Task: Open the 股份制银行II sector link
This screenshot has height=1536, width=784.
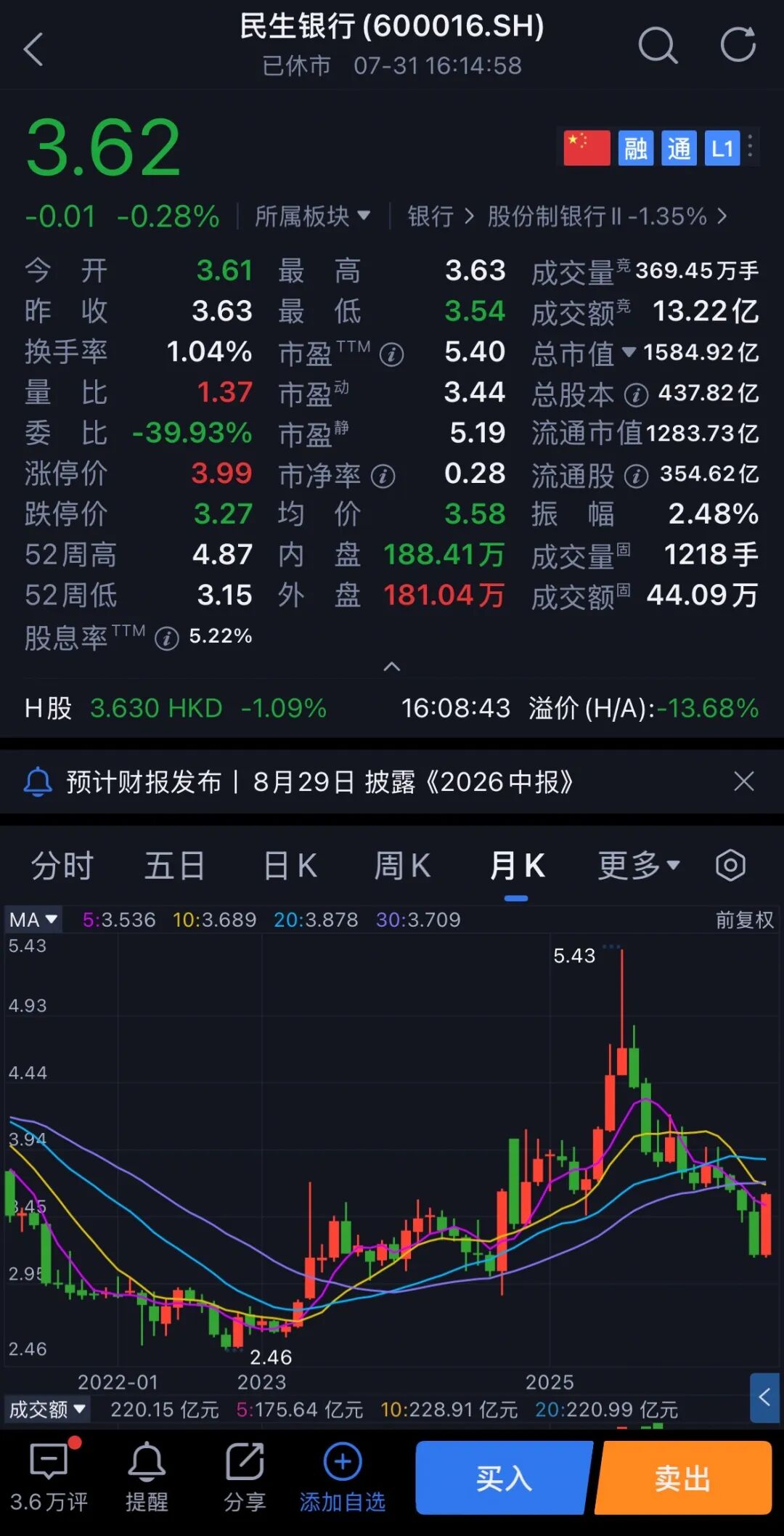Action: [607, 216]
